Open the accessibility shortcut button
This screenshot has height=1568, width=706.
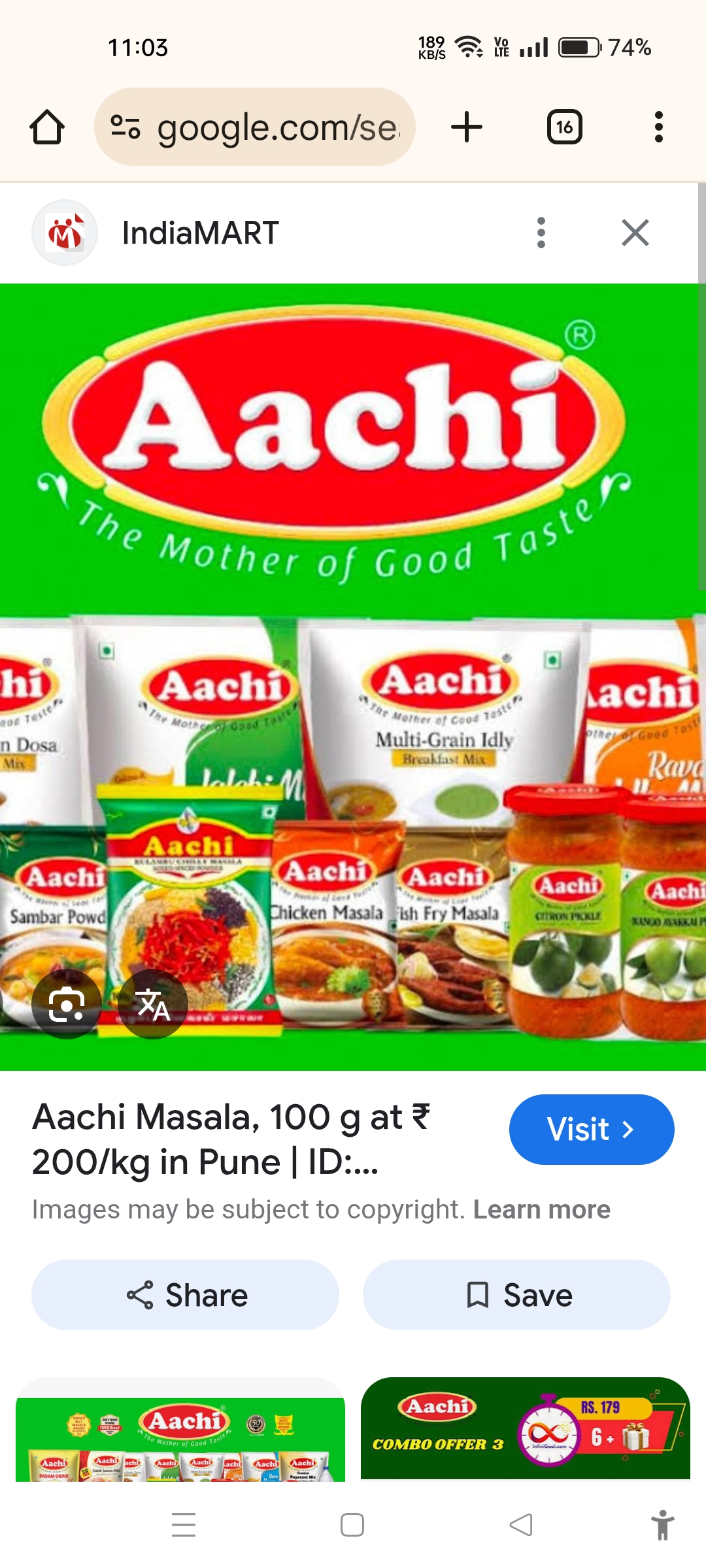coord(662,1525)
